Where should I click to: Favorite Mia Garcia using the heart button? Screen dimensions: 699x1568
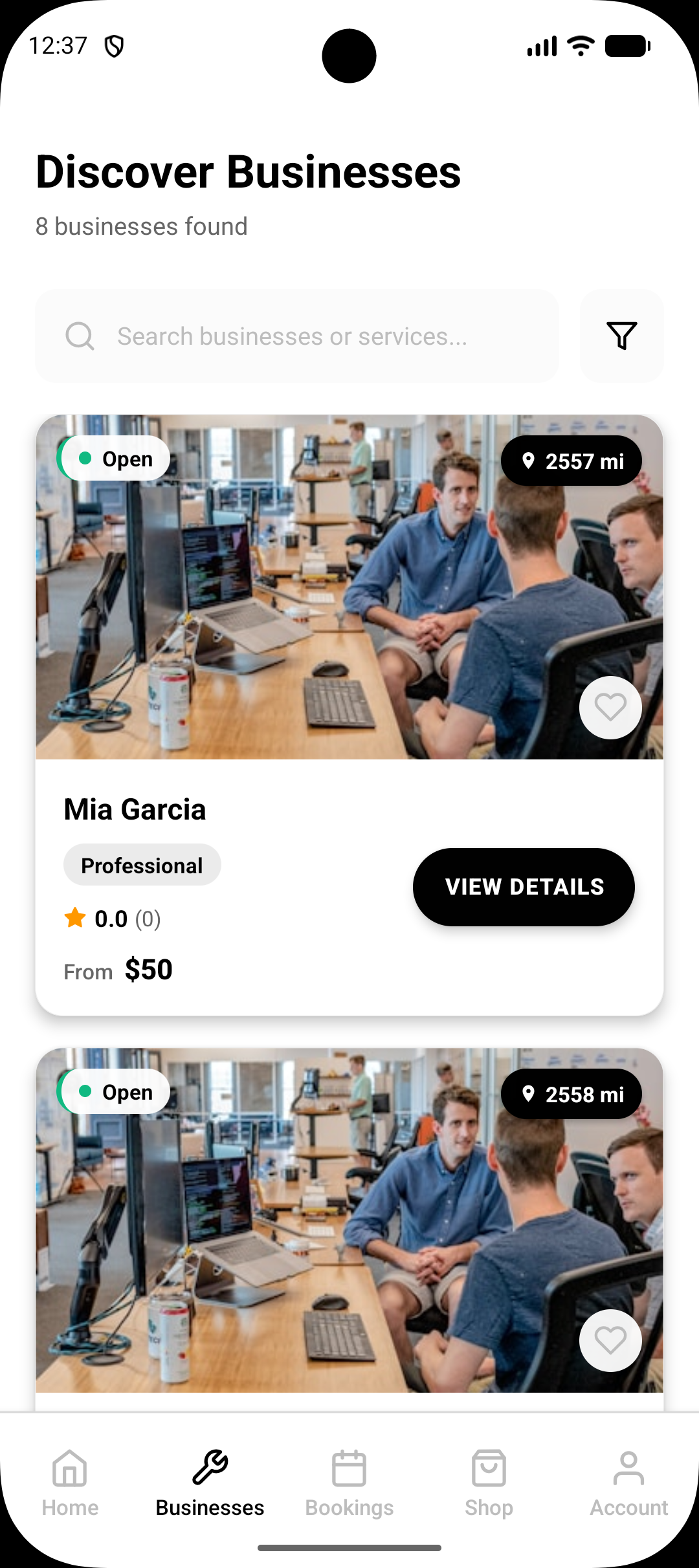tap(609, 708)
